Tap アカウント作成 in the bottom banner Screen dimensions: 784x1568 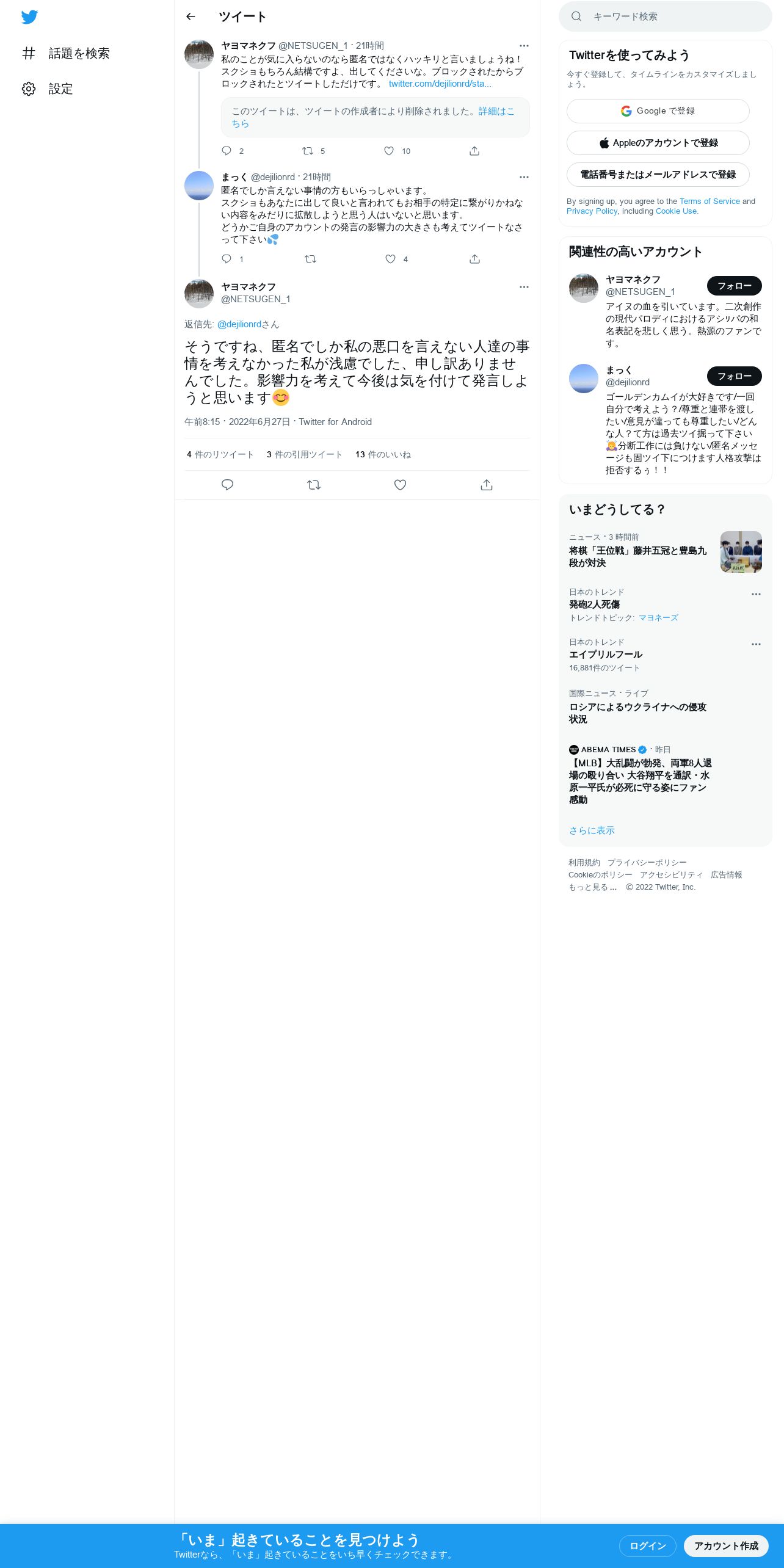coord(726,1546)
